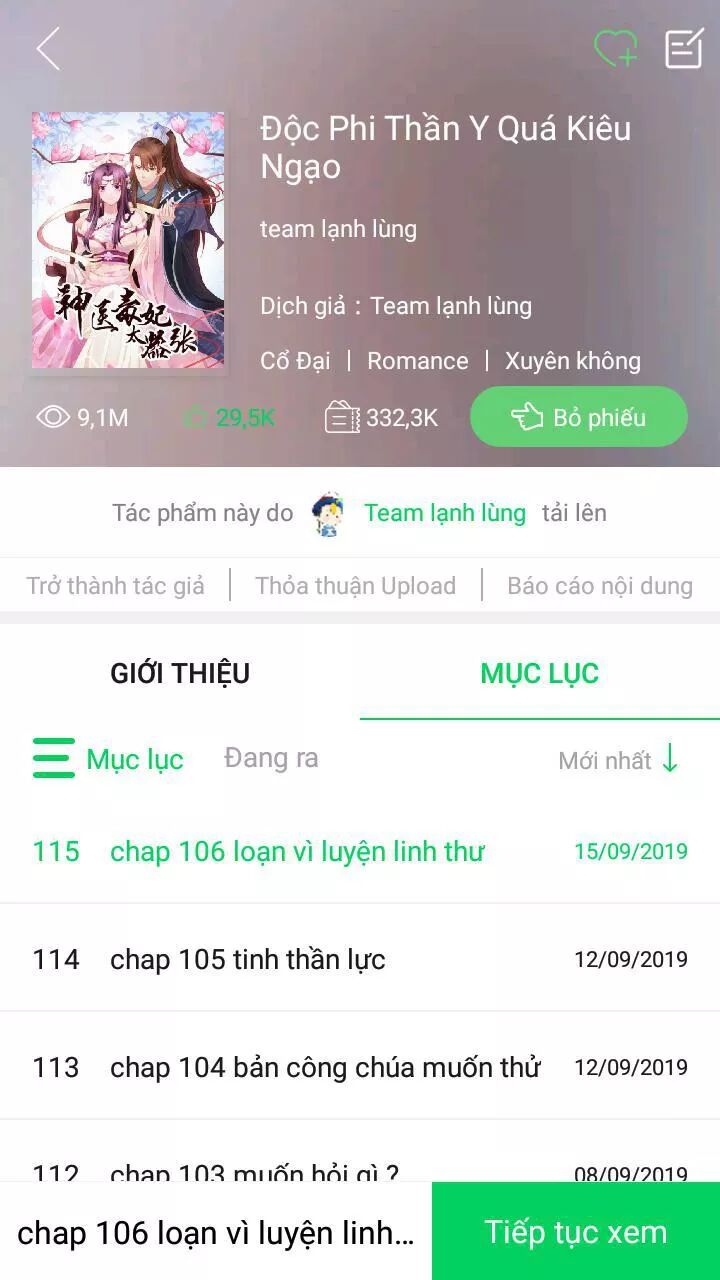This screenshot has width=720, height=1280.
Task: Add comic to favorites with the heart icon
Action: pos(616,47)
